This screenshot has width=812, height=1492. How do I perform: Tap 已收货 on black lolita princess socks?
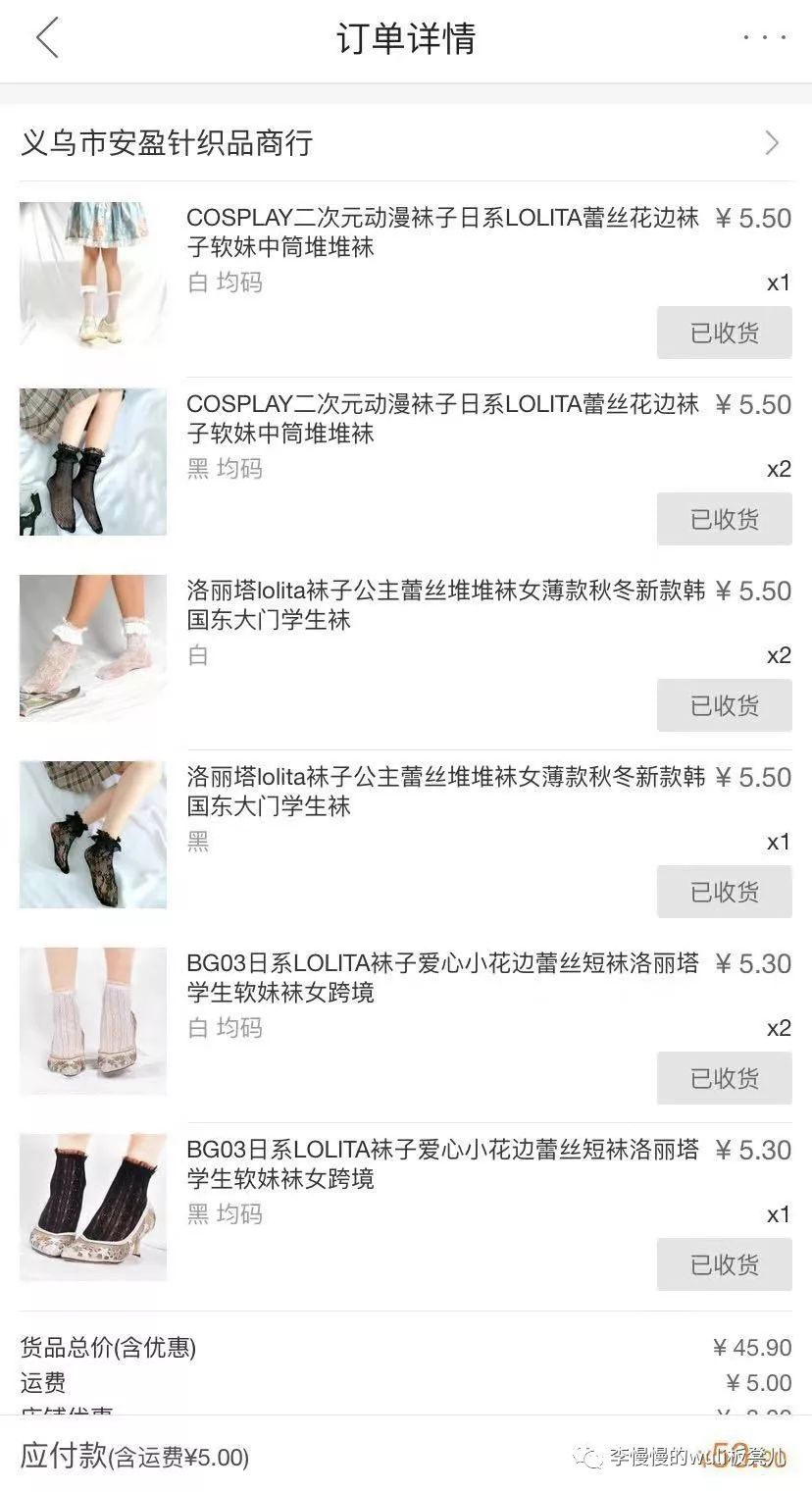[724, 892]
